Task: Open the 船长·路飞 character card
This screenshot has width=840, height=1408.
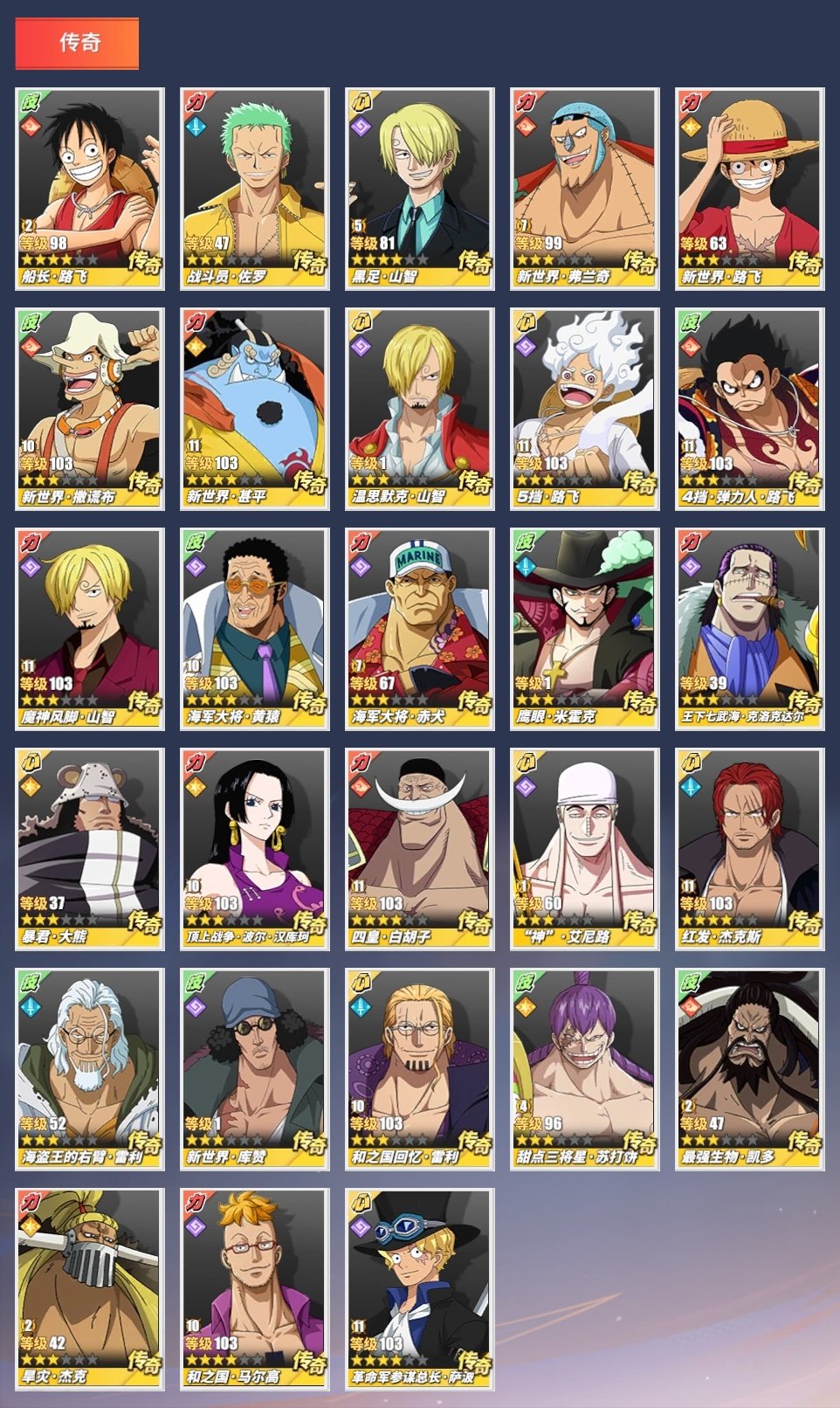Action: pyautogui.click(x=89, y=188)
